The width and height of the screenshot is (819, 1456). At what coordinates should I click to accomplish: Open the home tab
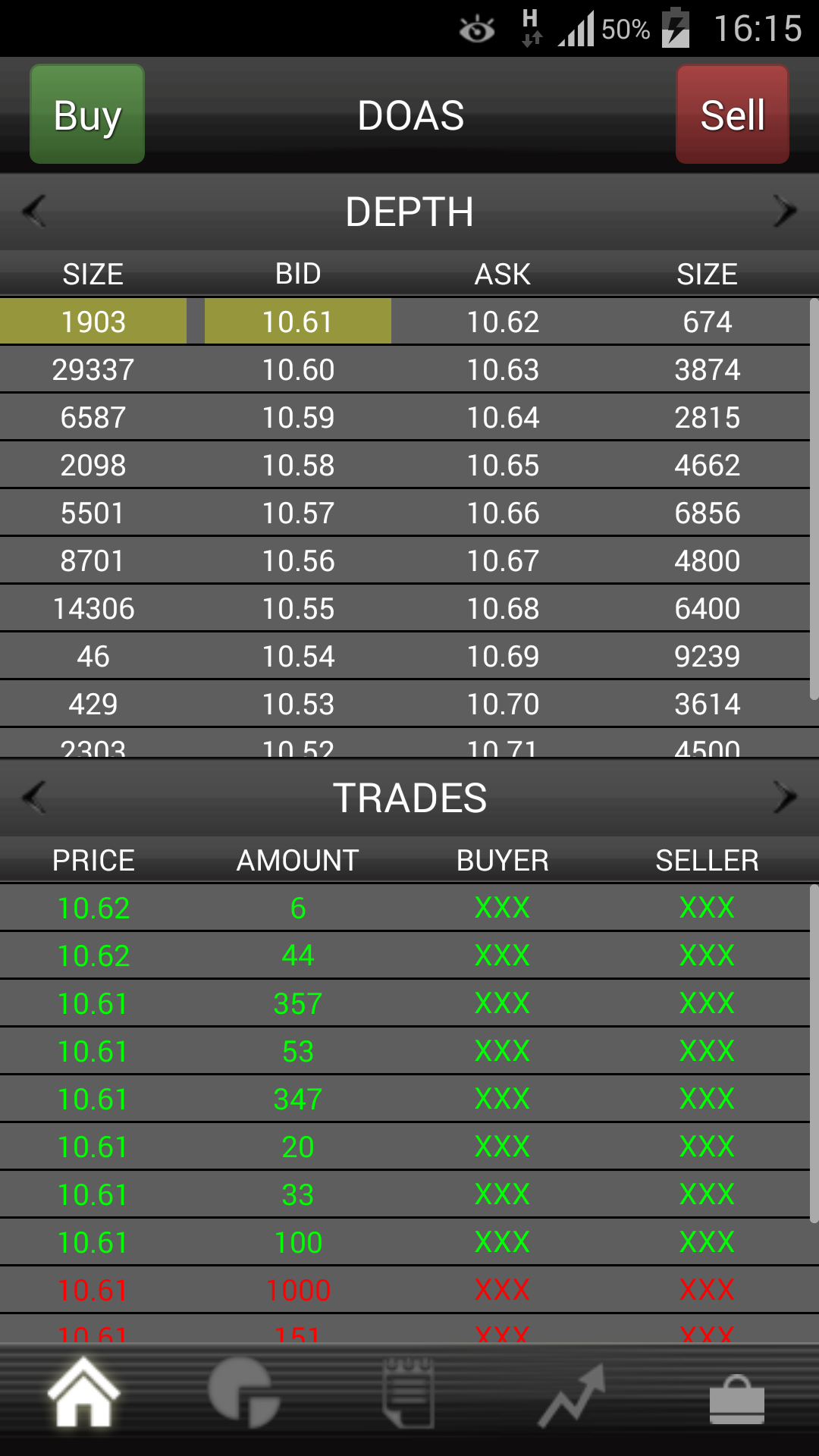(x=83, y=1392)
